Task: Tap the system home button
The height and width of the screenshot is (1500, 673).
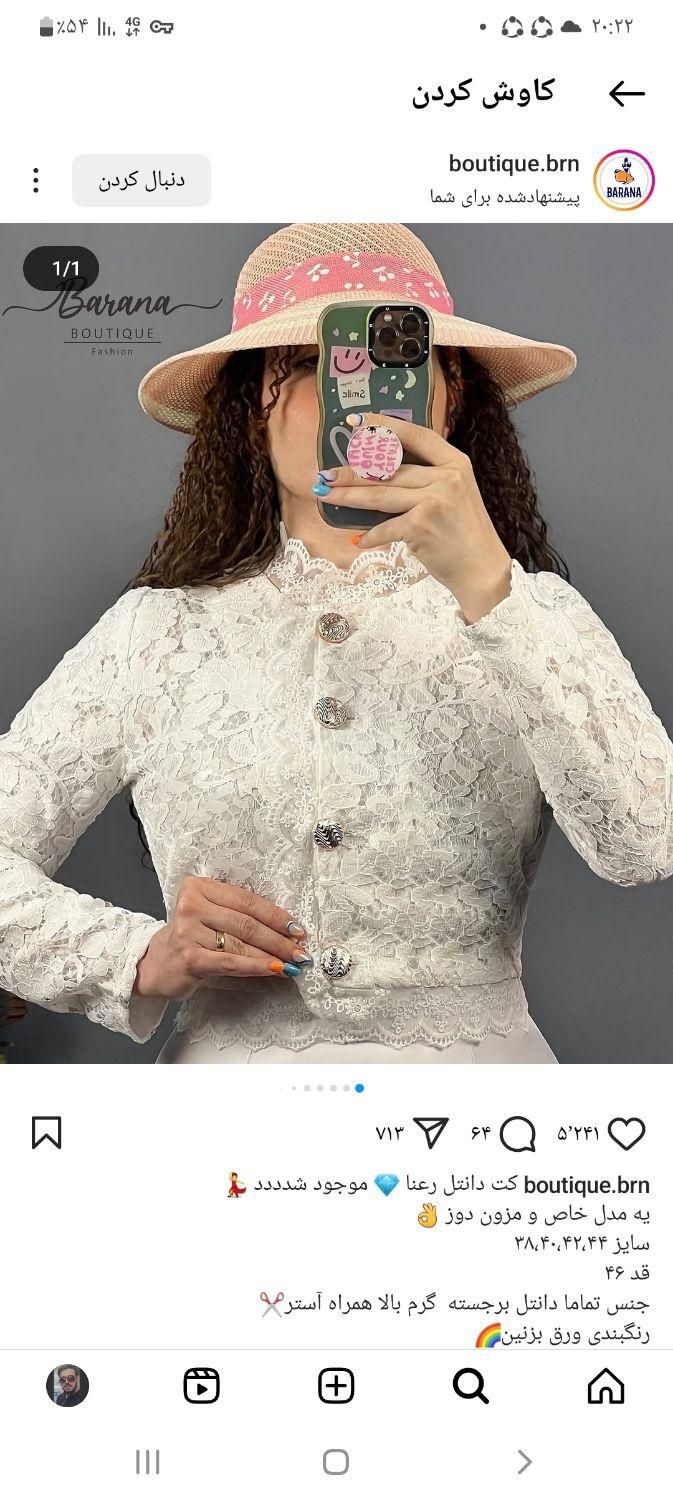Action: click(336, 1462)
